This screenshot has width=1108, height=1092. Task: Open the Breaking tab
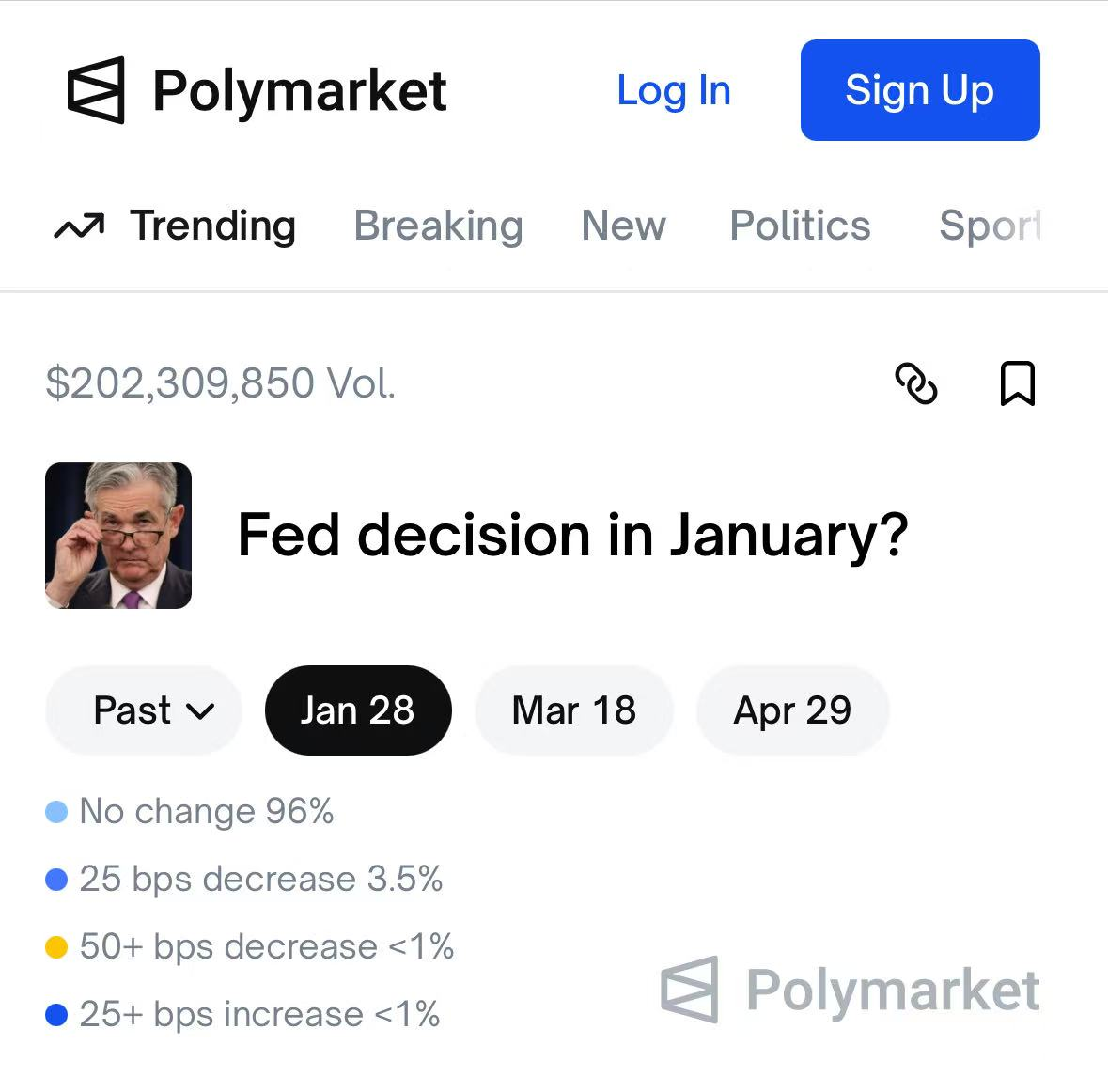click(x=438, y=226)
